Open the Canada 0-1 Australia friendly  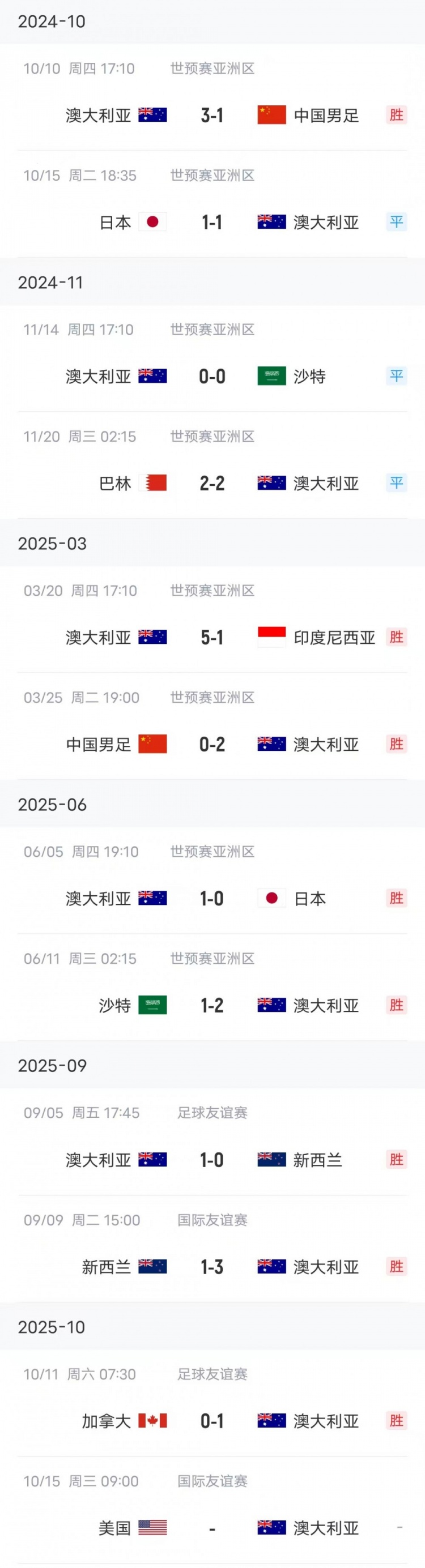pos(212,1421)
